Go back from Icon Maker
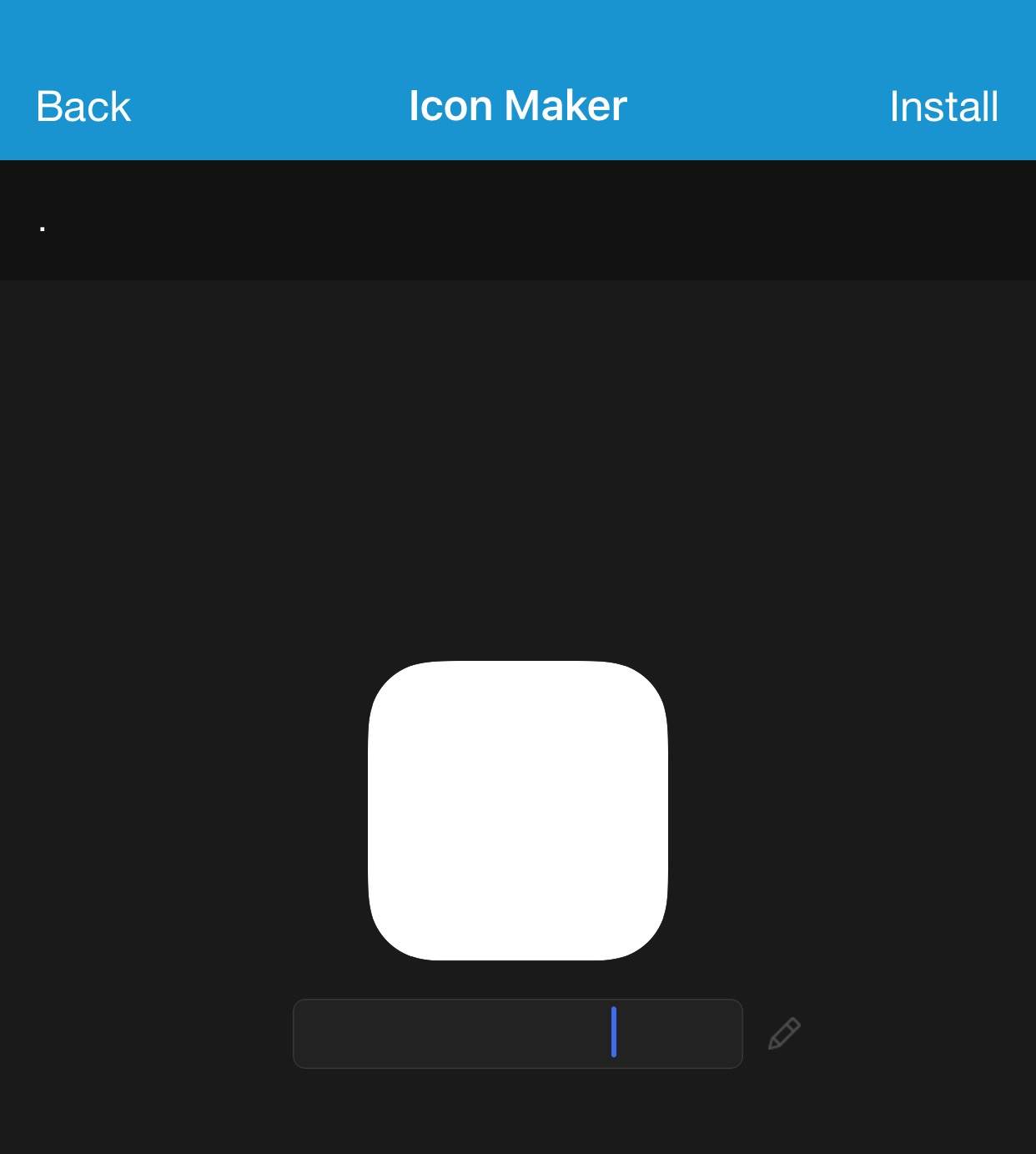The image size is (1036, 1154). [83, 107]
